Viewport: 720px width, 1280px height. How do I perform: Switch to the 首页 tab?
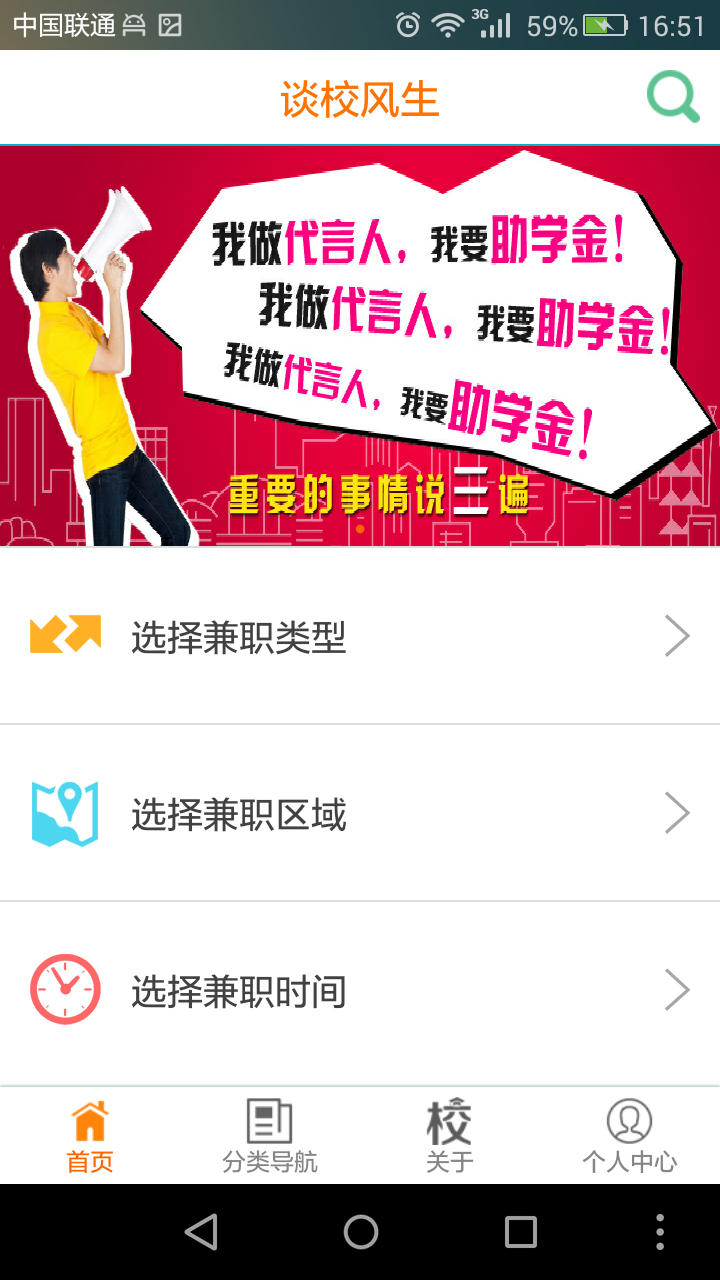pyautogui.click(x=90, y=1136)
